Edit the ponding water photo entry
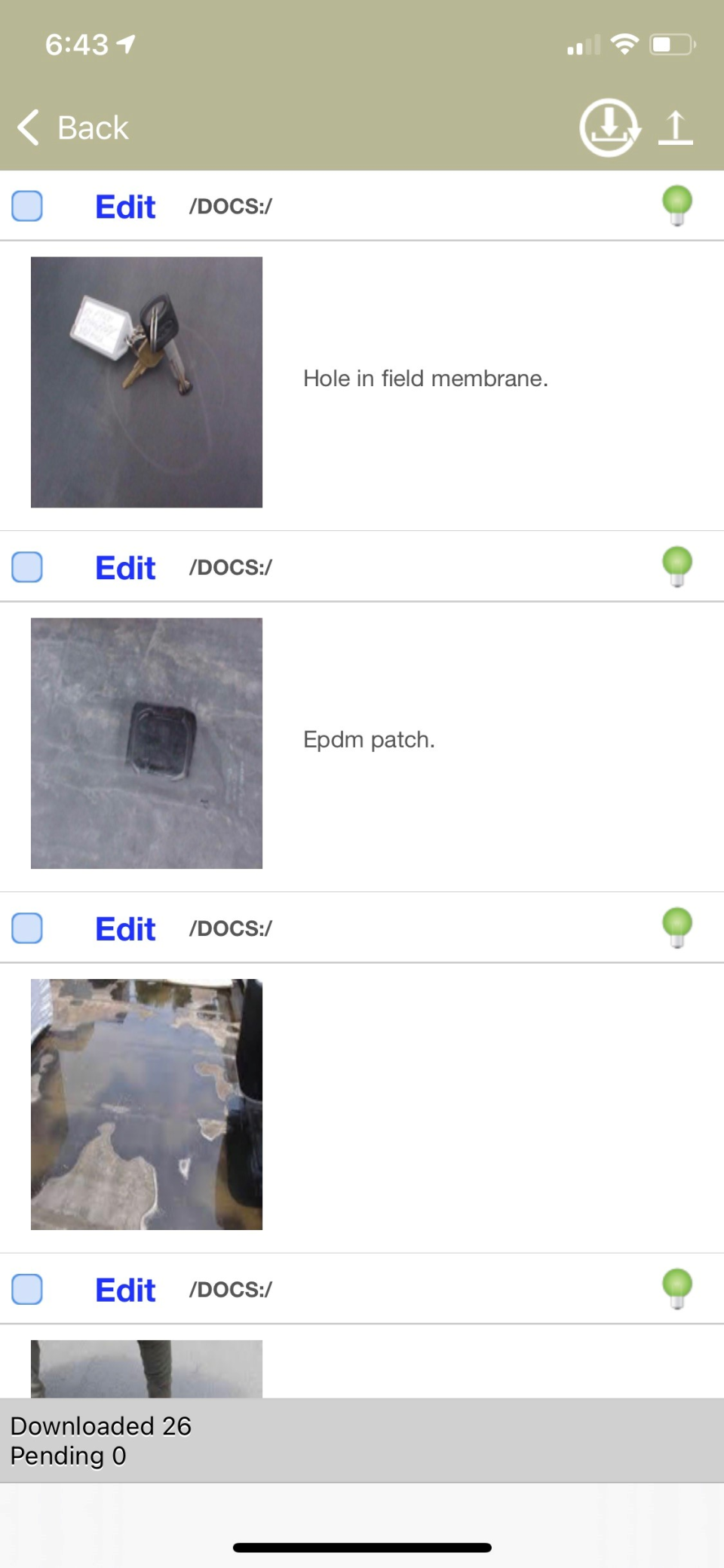Image resolution: width=724 pixels, height=1568 pixels. click(125, 929)
